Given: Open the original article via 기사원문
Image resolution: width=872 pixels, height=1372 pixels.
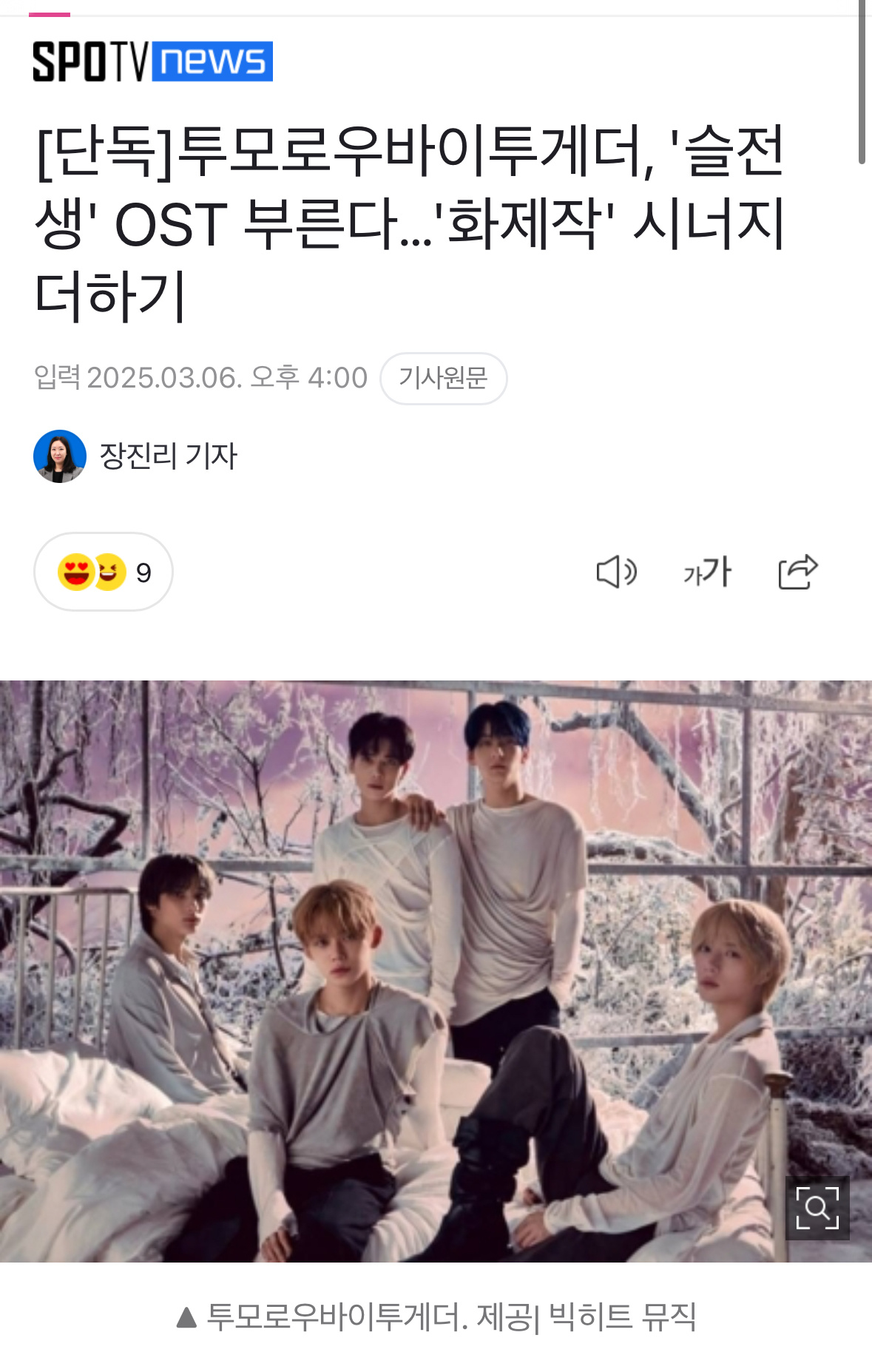Looking at the screenshot, I should tap(443, 378).
